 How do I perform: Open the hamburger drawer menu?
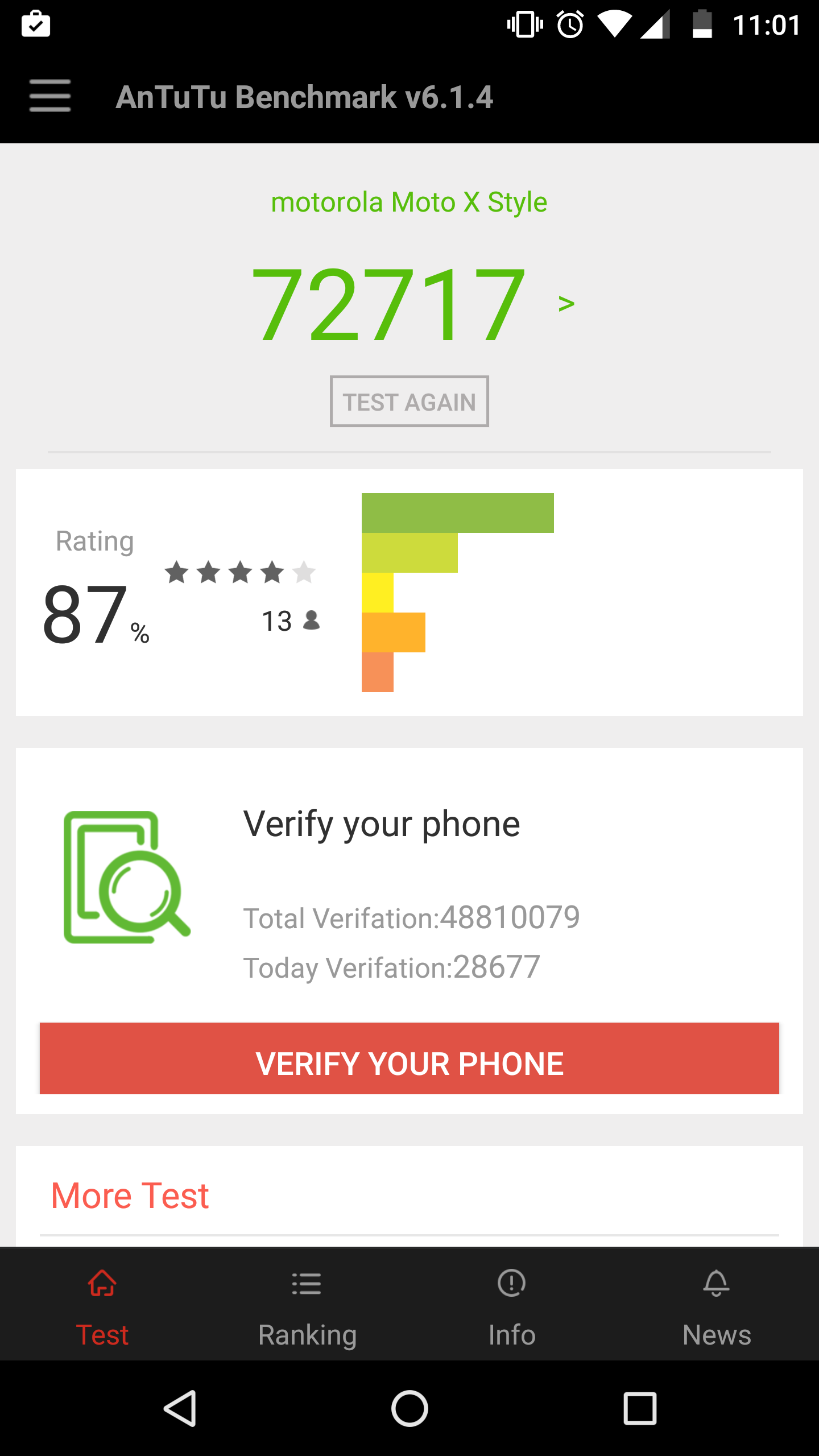click(x=50, y=96)
